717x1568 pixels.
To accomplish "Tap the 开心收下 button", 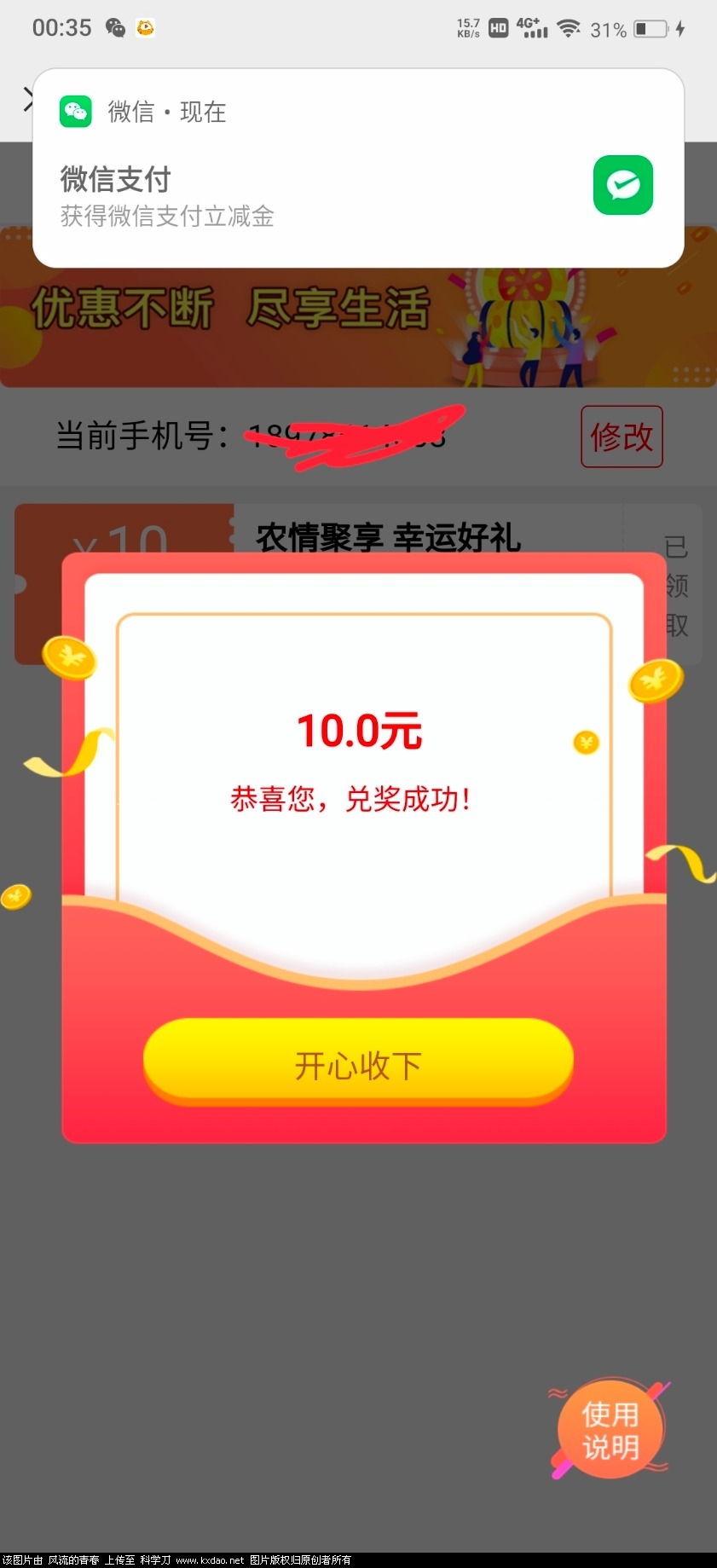I will click(358, 1062).
